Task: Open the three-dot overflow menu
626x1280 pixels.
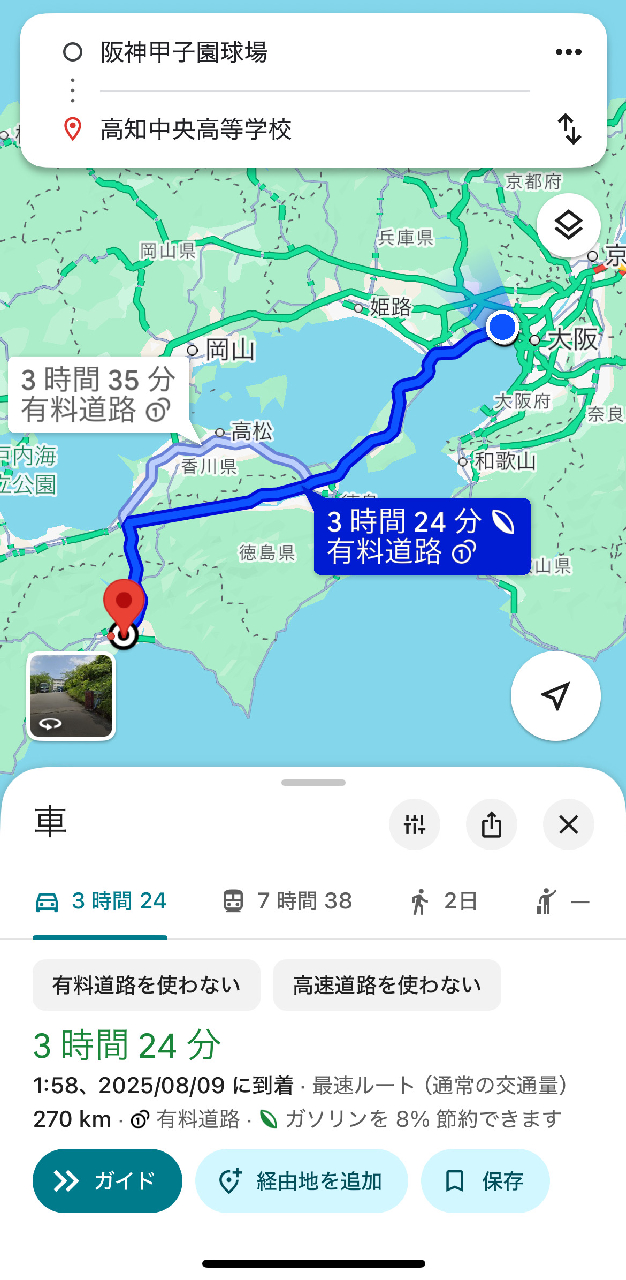Action: coord(568,52)
